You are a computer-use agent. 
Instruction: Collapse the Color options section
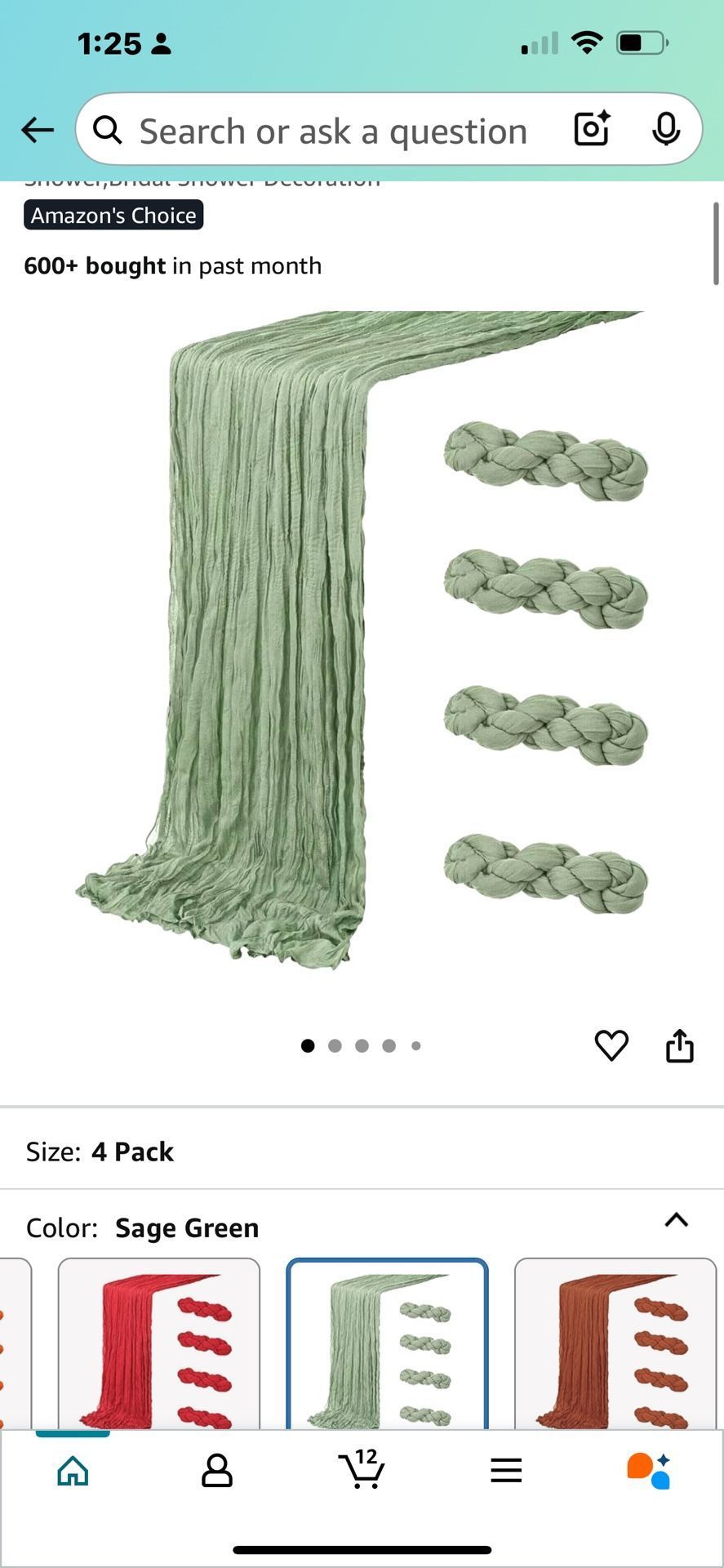coord(676,1220)
